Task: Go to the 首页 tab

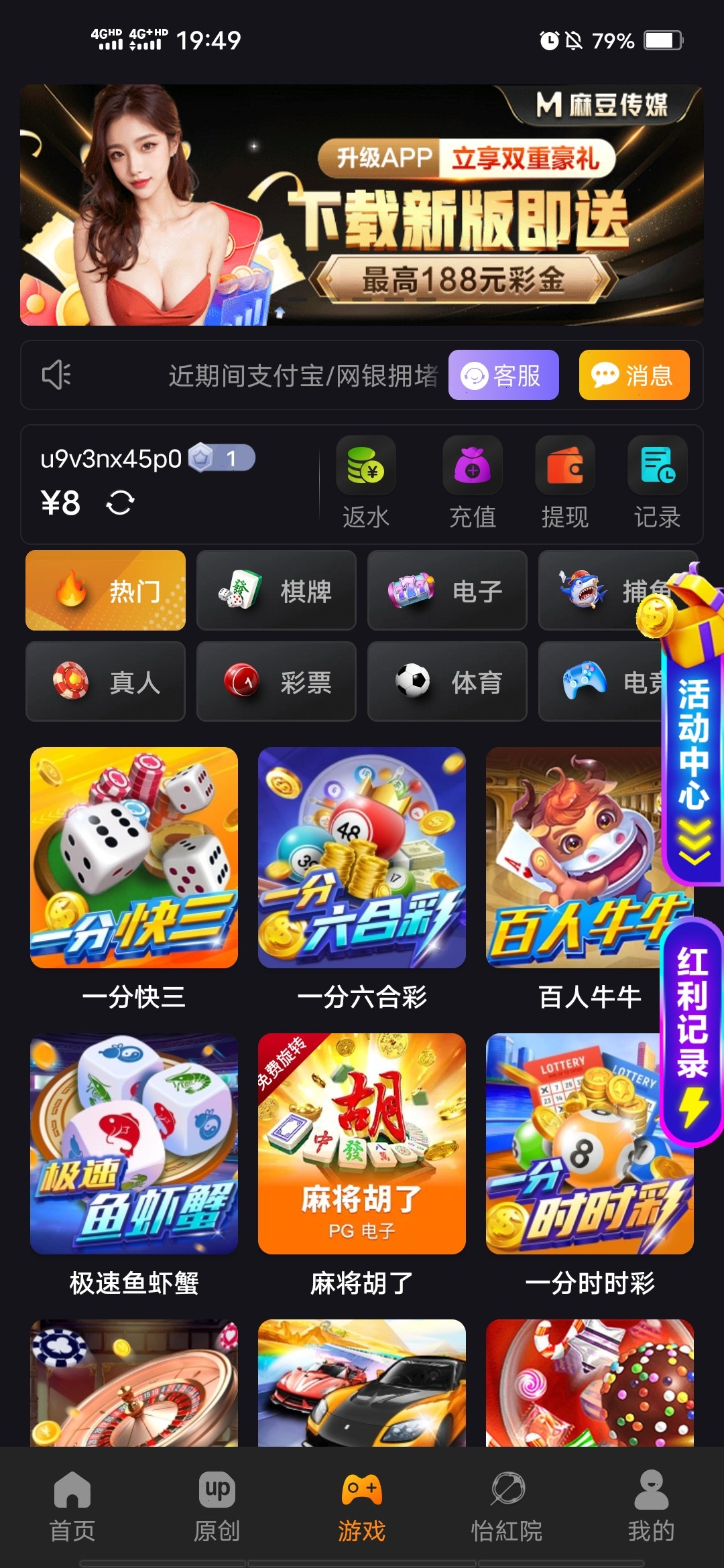Action: 72,1506
